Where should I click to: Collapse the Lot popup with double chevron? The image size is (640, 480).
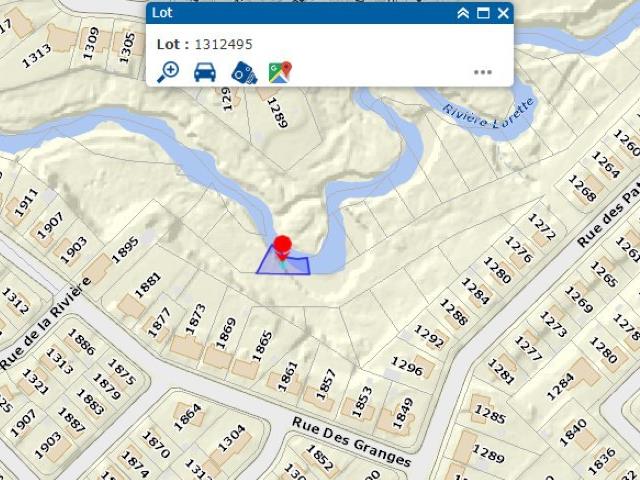[x=463, y=13]
